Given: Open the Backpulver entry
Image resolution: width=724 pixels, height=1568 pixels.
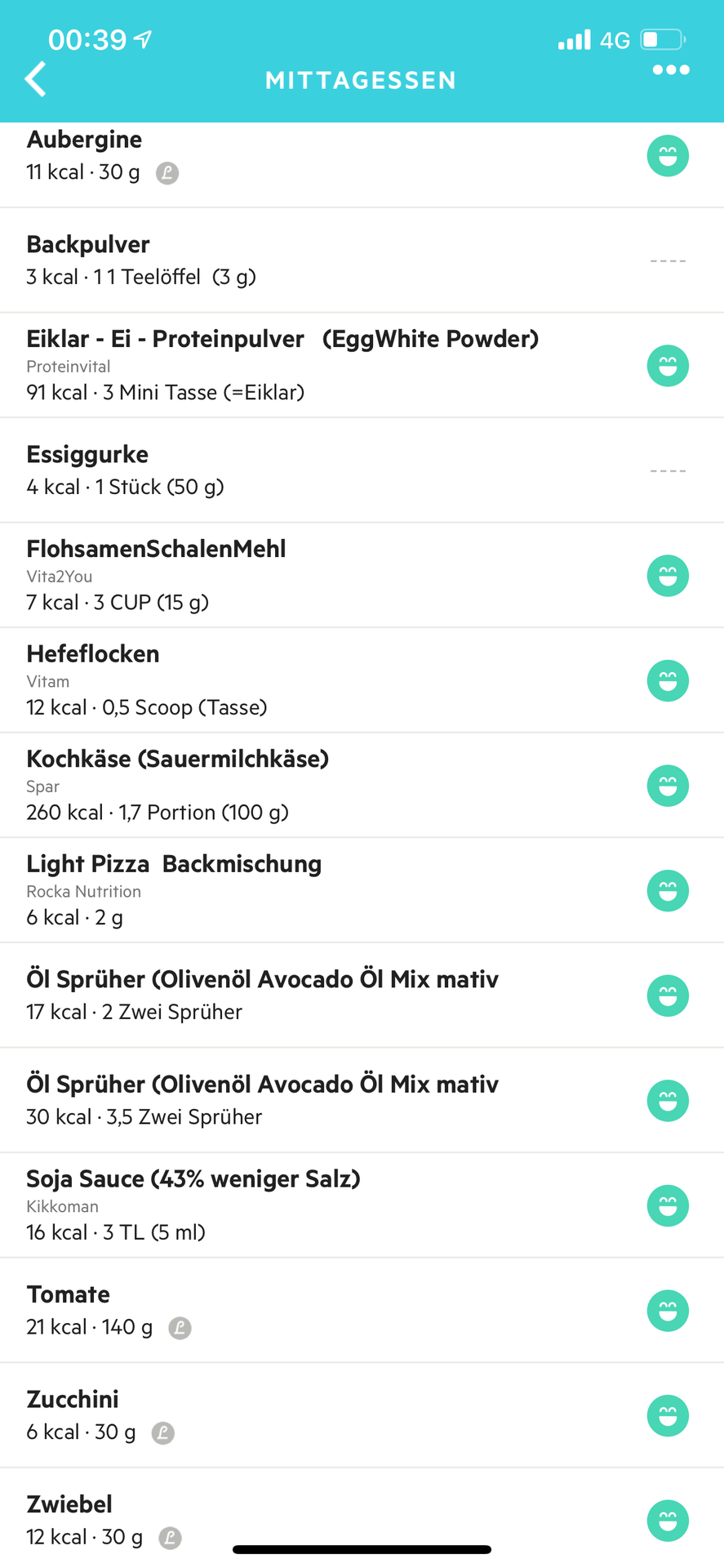Looking at the screenshot, I should [362, 261].
